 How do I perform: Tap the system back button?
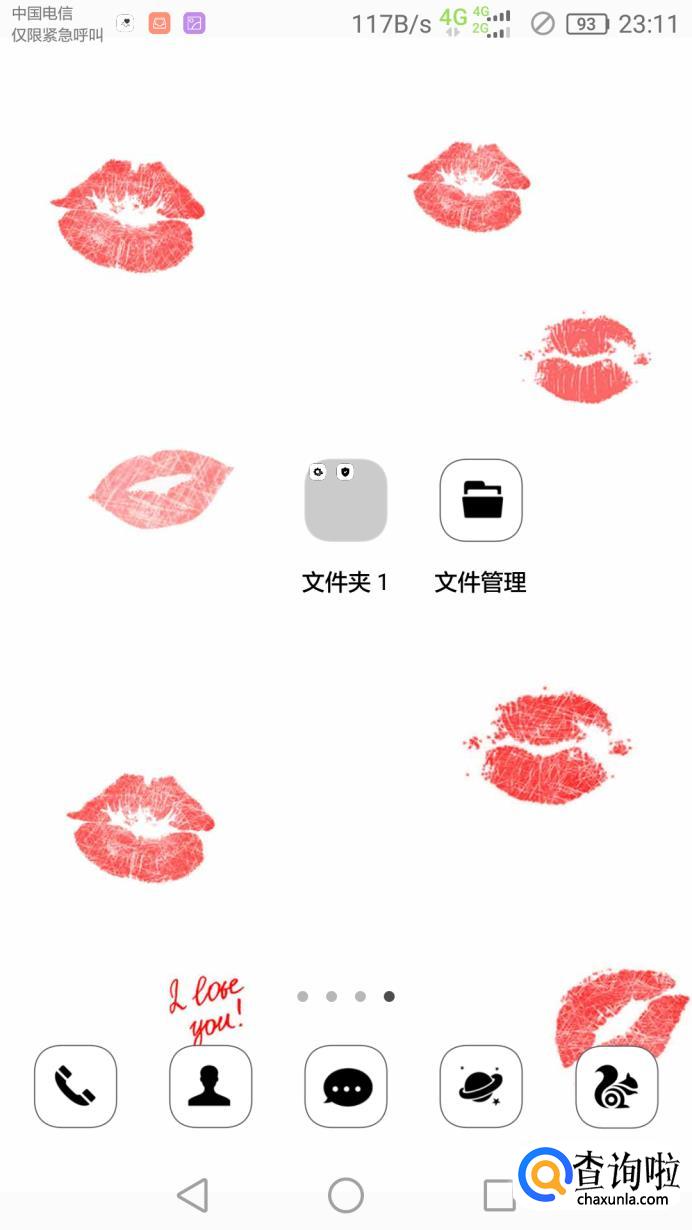point(192,1195)
